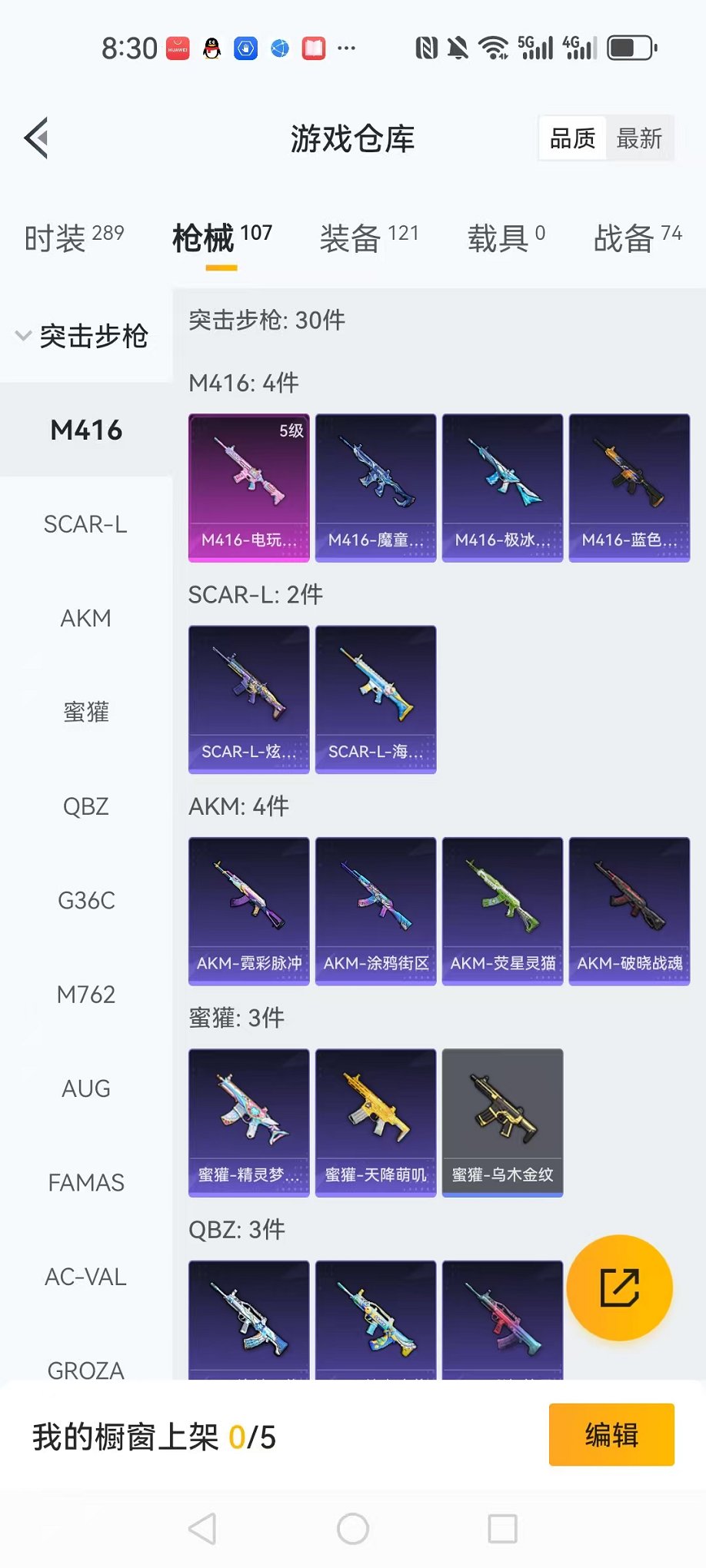Jump to the M762 section
706x1568 pixels.
click(85, 995)
